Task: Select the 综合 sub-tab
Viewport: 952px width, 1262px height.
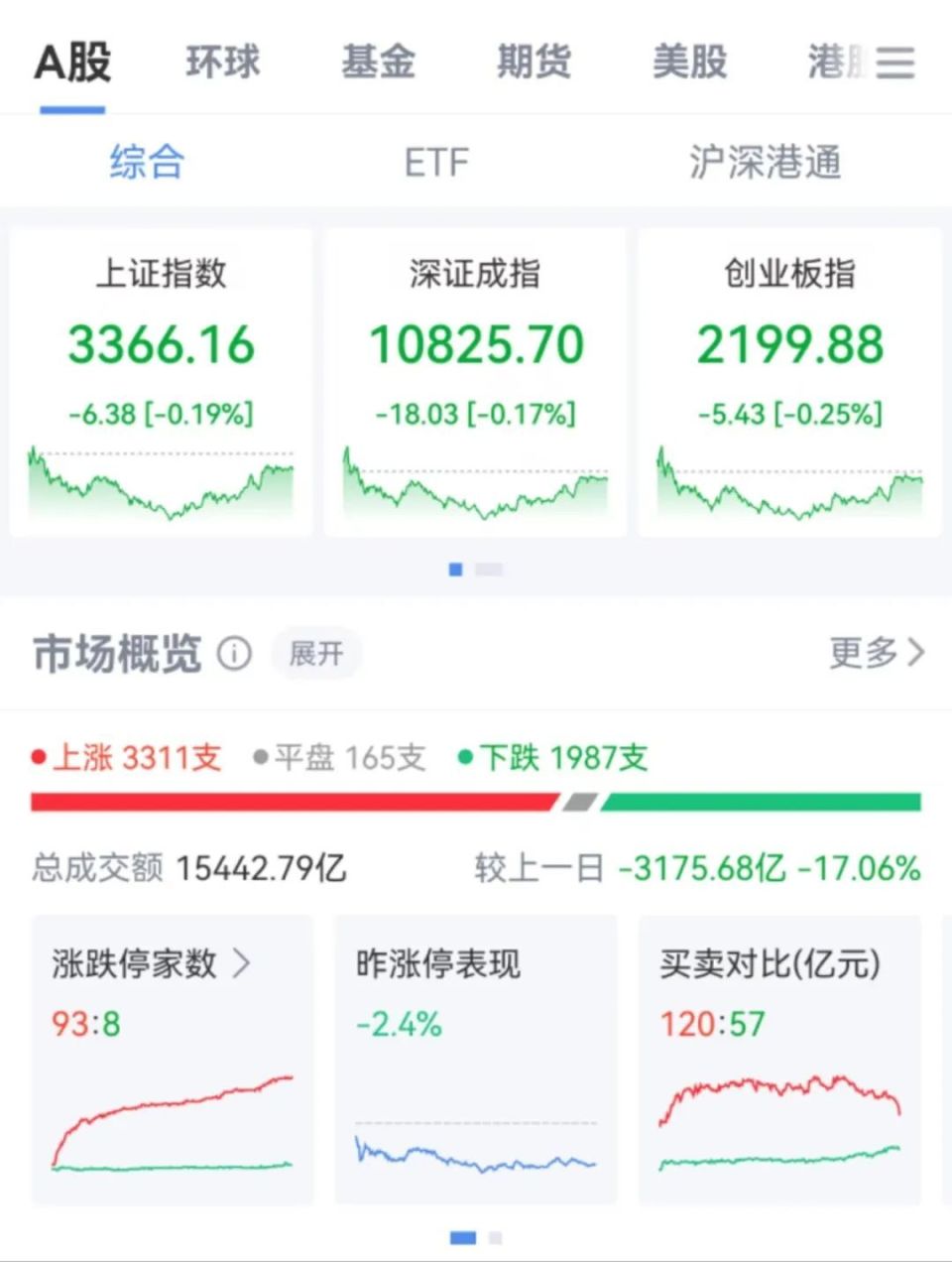Action: click(x=147, y=162)
